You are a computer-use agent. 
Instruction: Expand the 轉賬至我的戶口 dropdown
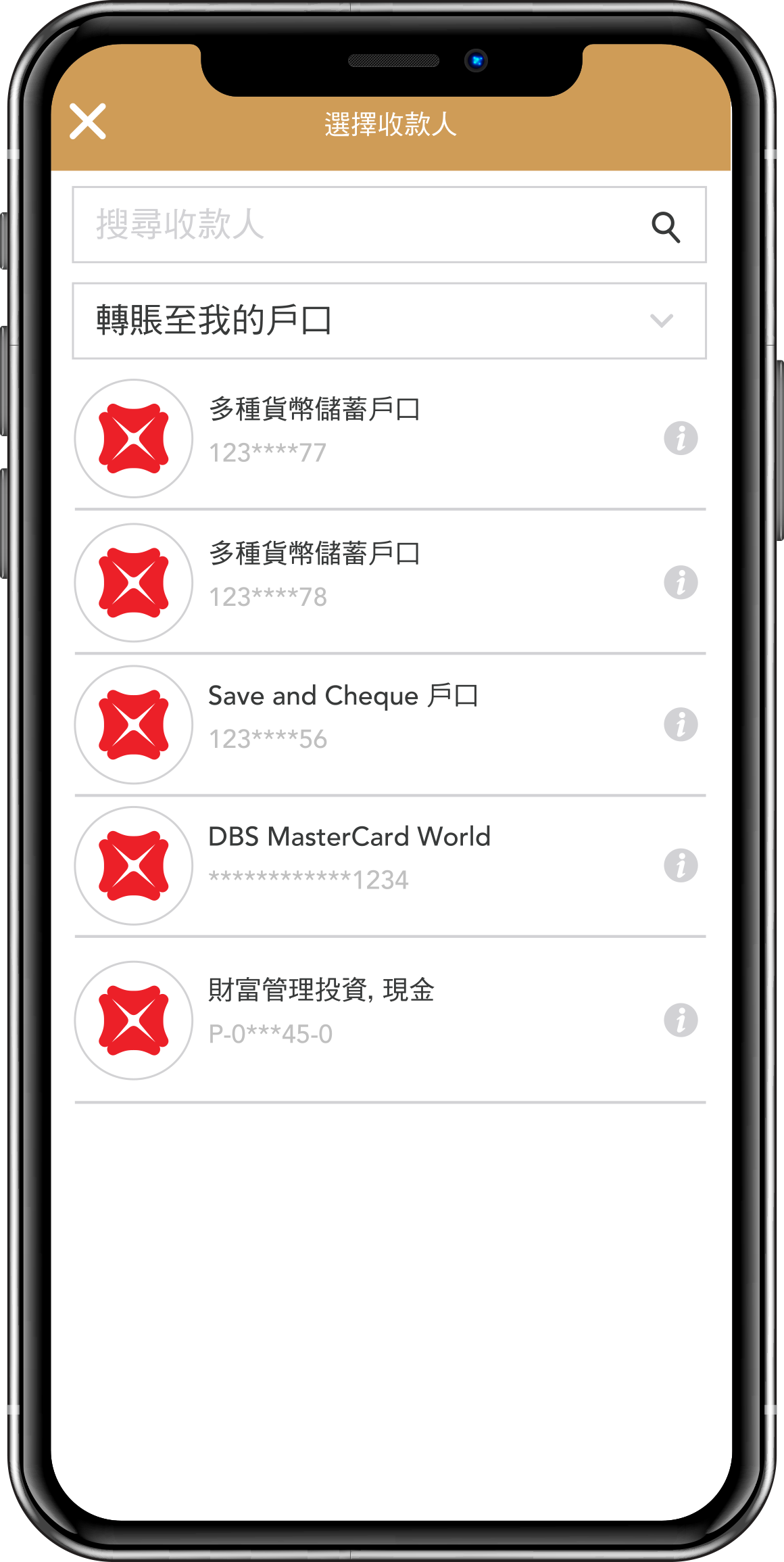coord(389,321)
